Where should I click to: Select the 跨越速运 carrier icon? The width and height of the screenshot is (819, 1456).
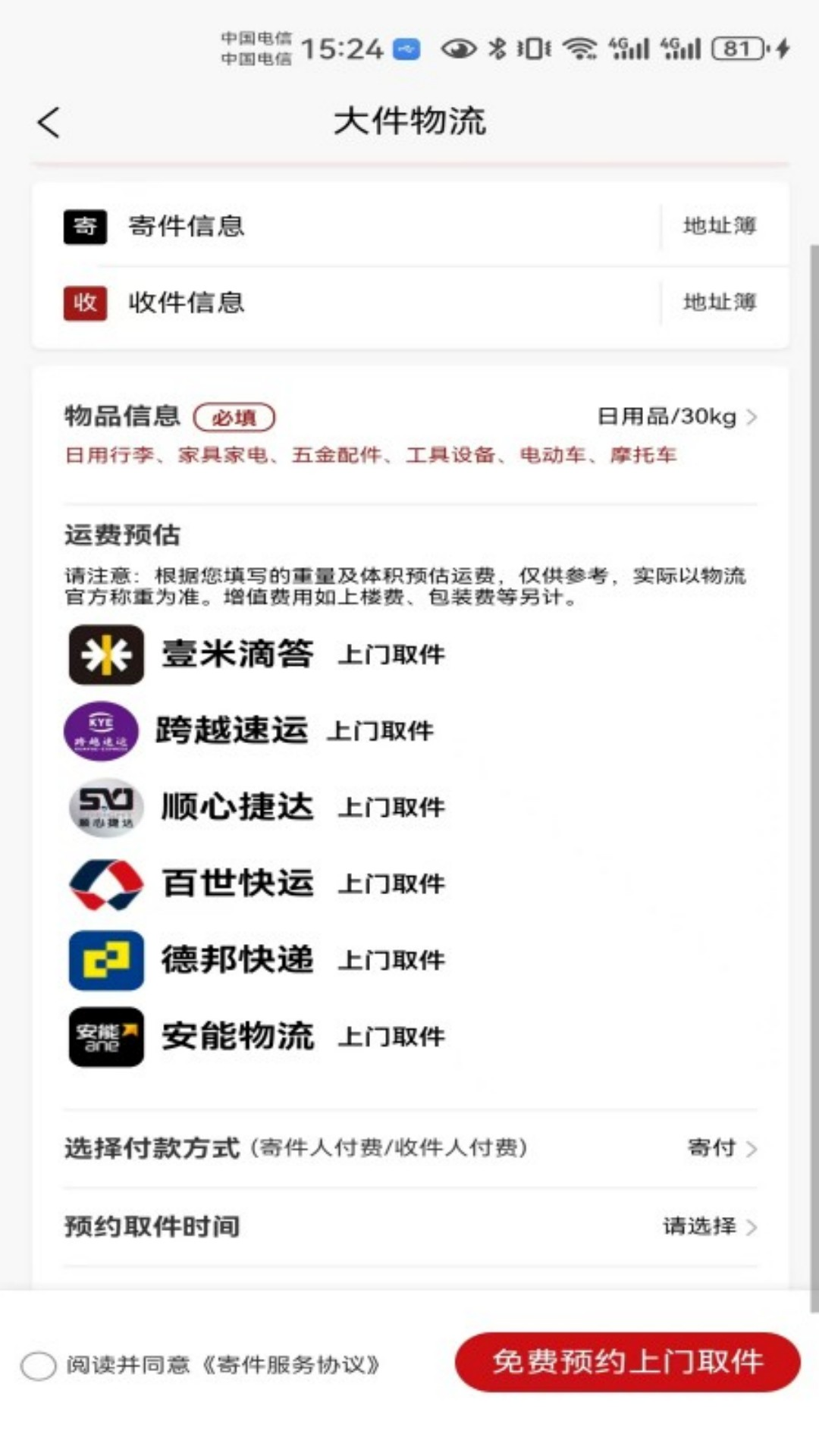click(102, 730)
